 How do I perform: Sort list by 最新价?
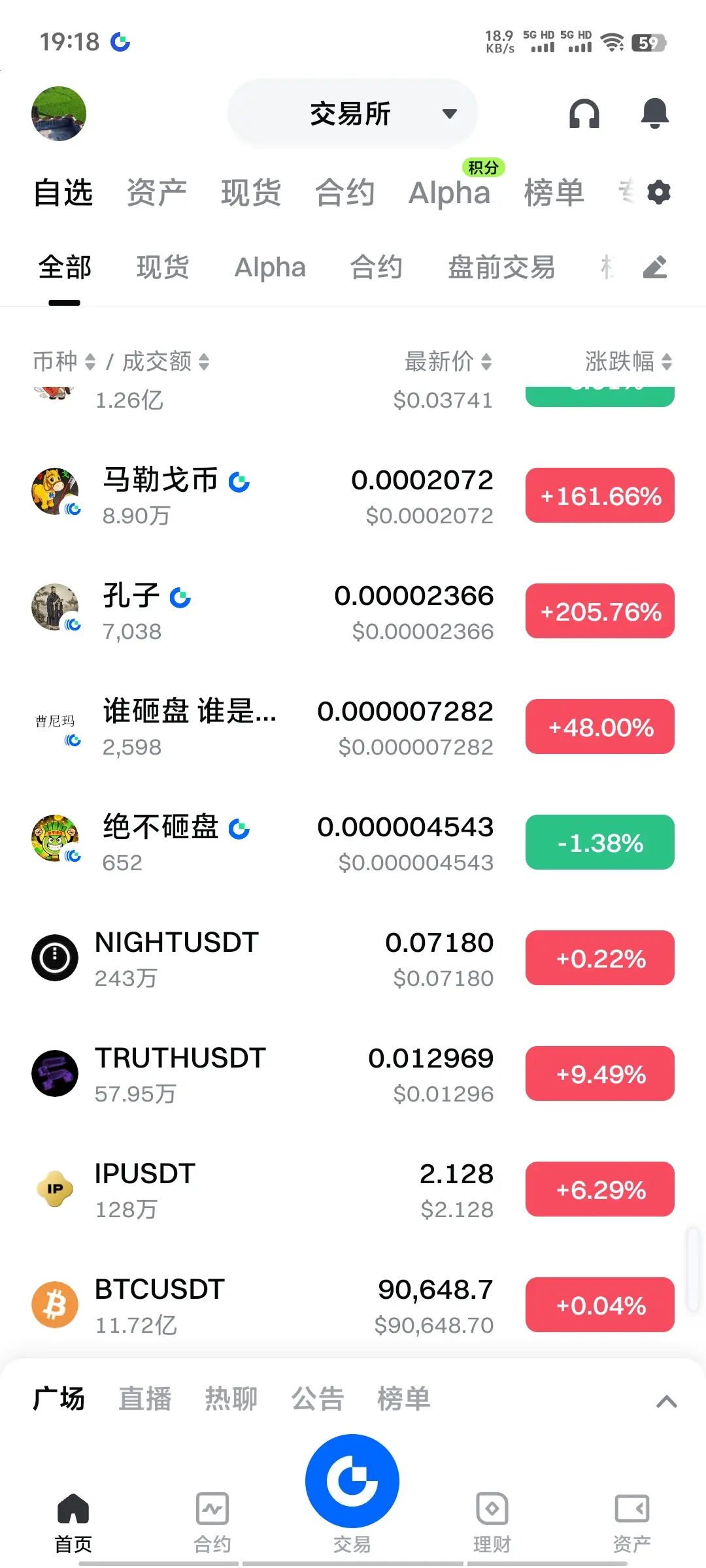coord(448,361)
